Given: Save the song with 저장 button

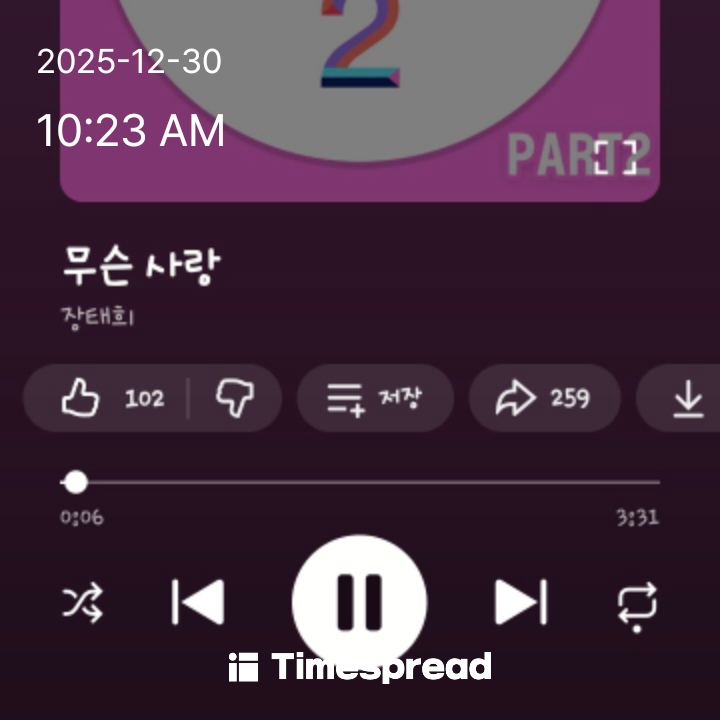Looking at the screenshot, I should click(375, 398).
